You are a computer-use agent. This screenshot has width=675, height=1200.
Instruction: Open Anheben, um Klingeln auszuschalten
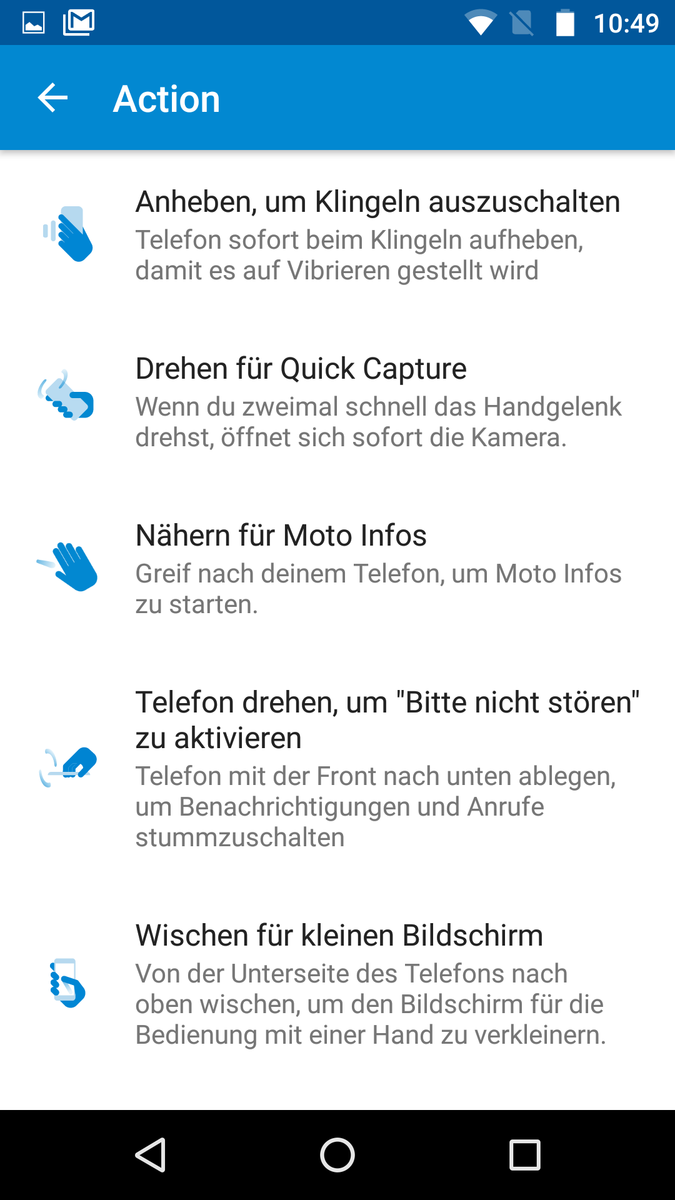tap(377, 235)
